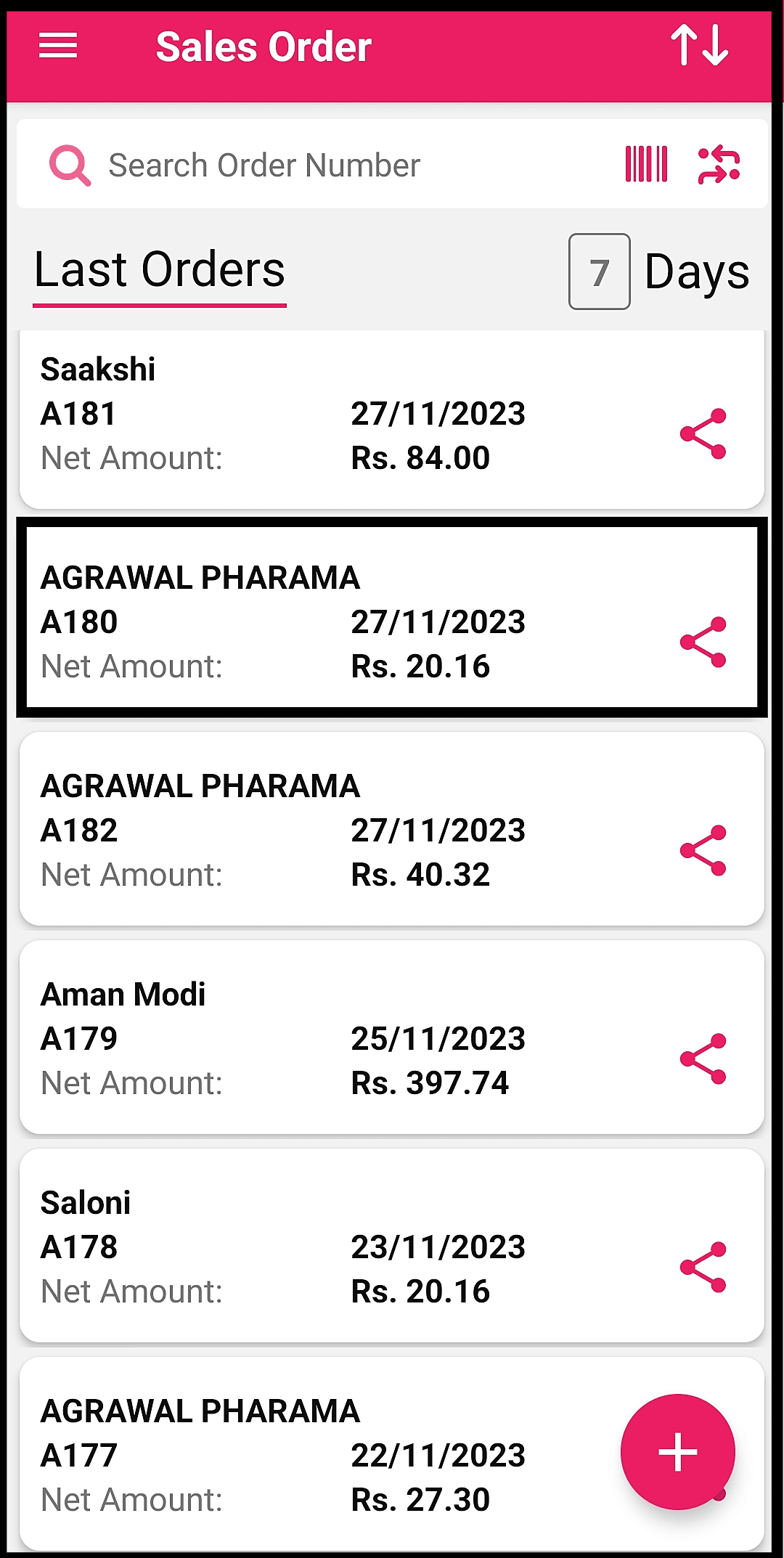This screenshot has height=1558, width=784.
Task: Share Aman Modi's order A179
Action: pos(703,1059)
